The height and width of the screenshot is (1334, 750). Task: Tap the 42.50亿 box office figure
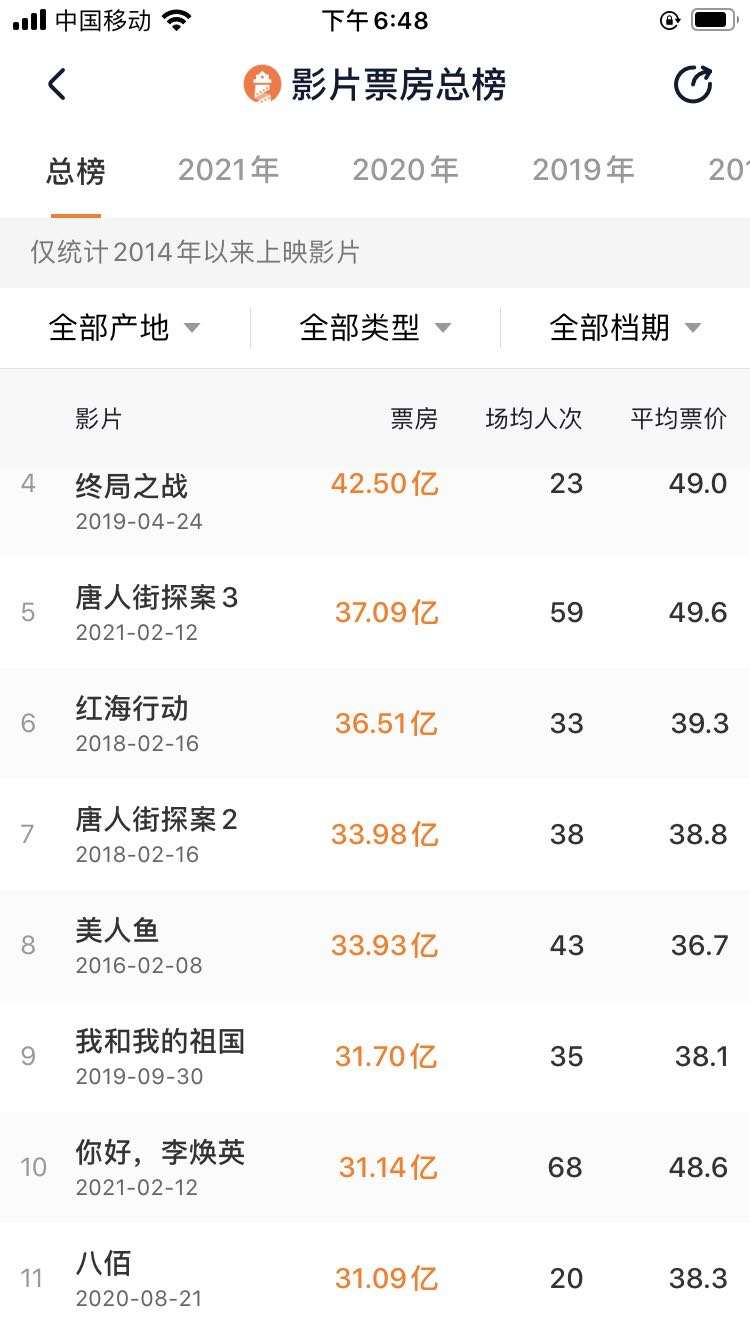pyautogui.click(x=386, y=483)
